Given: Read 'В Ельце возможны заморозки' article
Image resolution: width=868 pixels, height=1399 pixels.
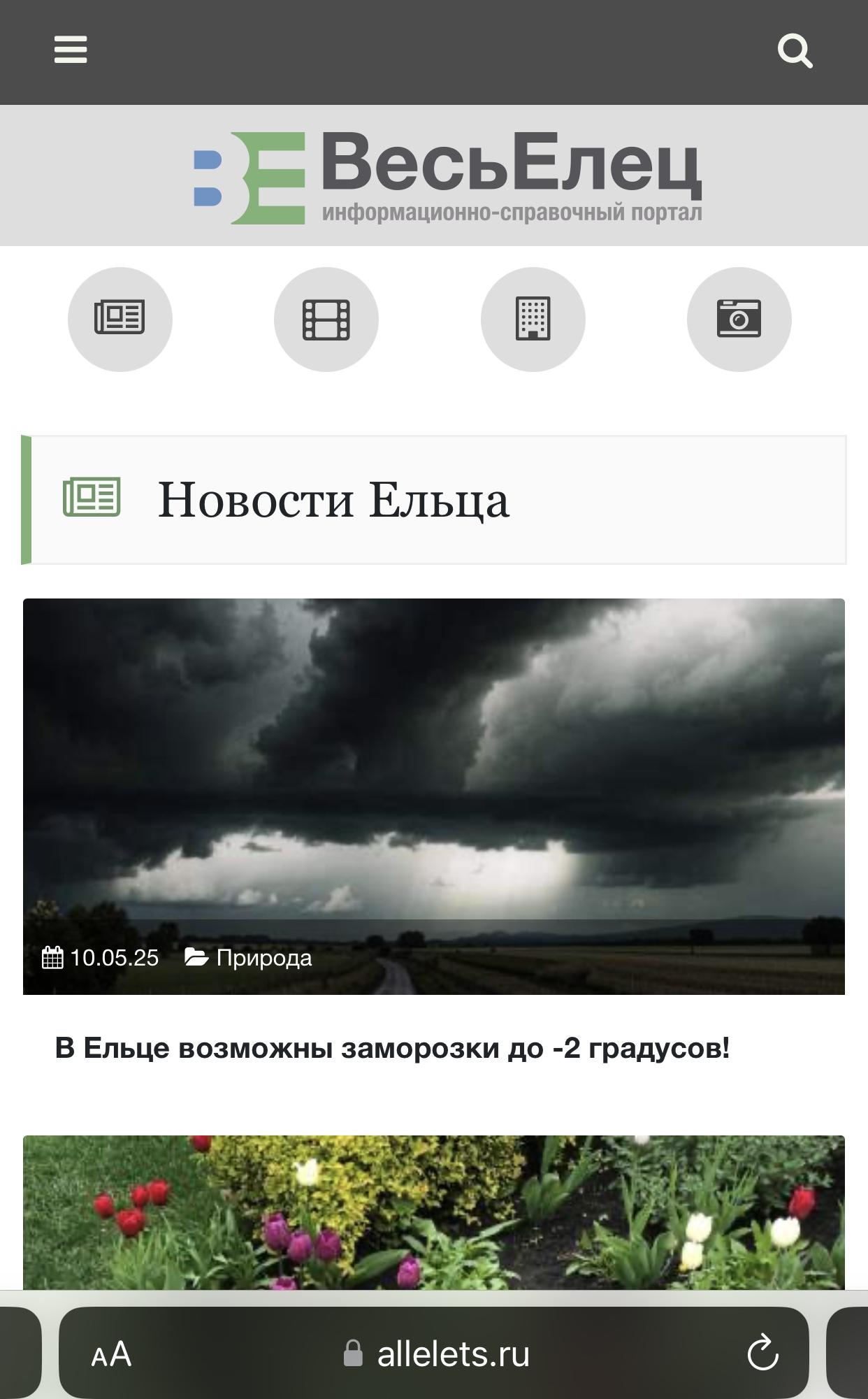Looking at the screenshot, I should pyautogui.click(x=392, y=1048).
